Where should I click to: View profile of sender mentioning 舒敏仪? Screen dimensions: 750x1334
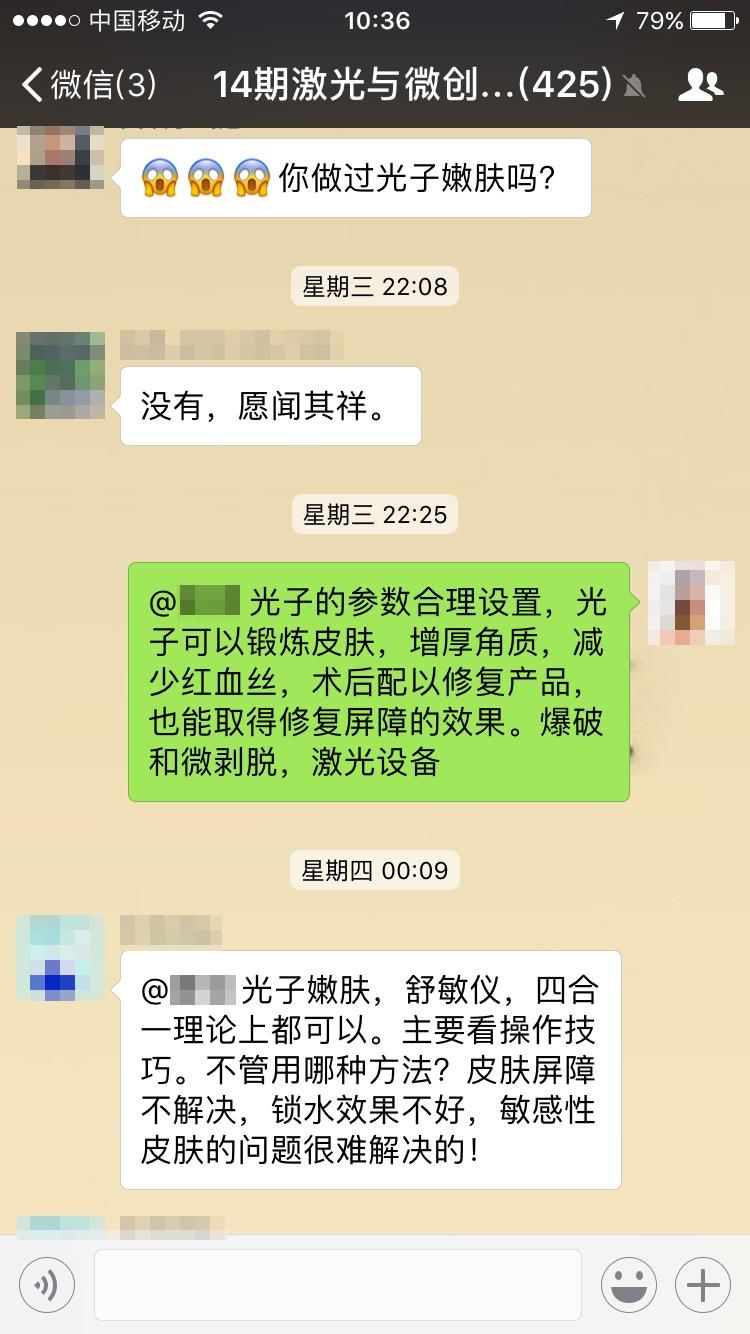pos(61,958)
